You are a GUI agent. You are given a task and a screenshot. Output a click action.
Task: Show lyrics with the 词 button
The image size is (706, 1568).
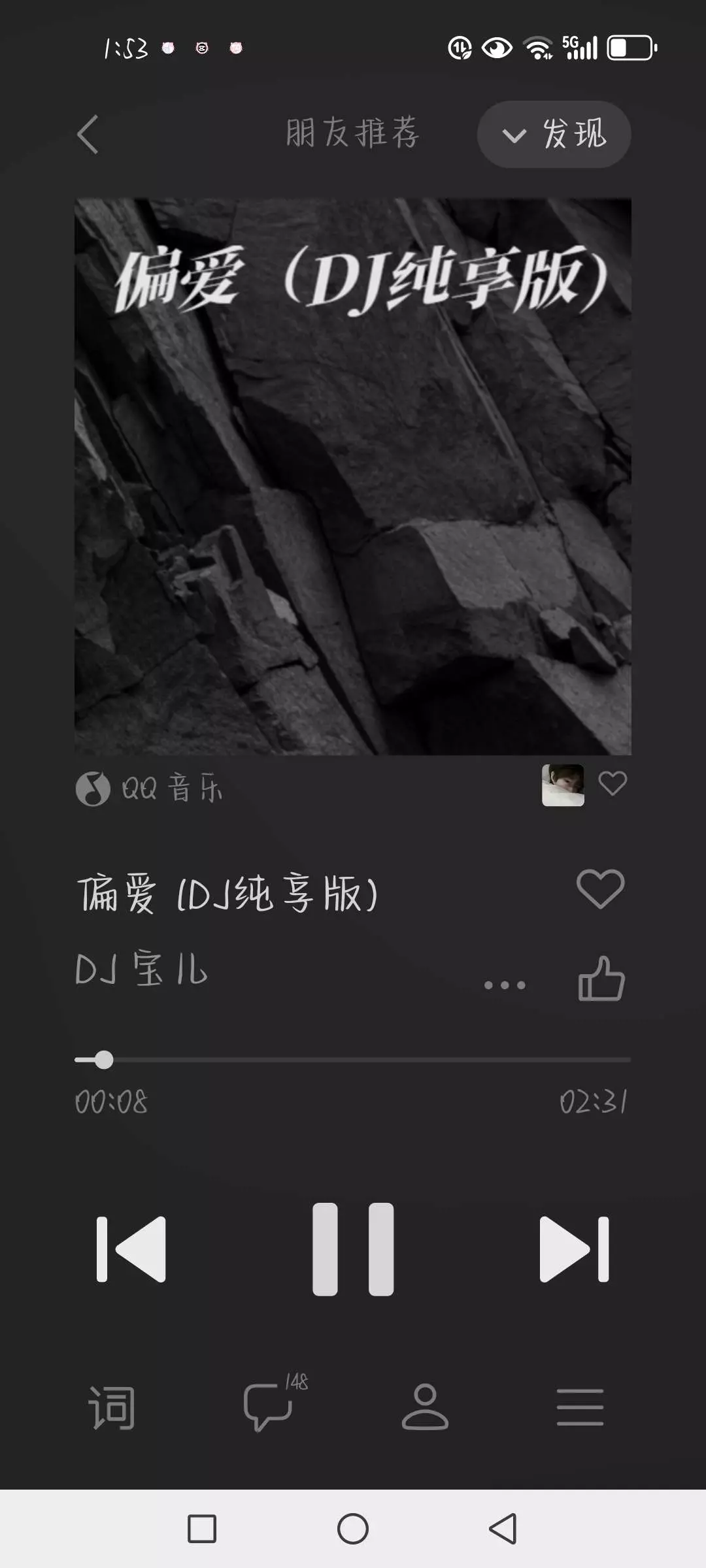click(112, 1408)
